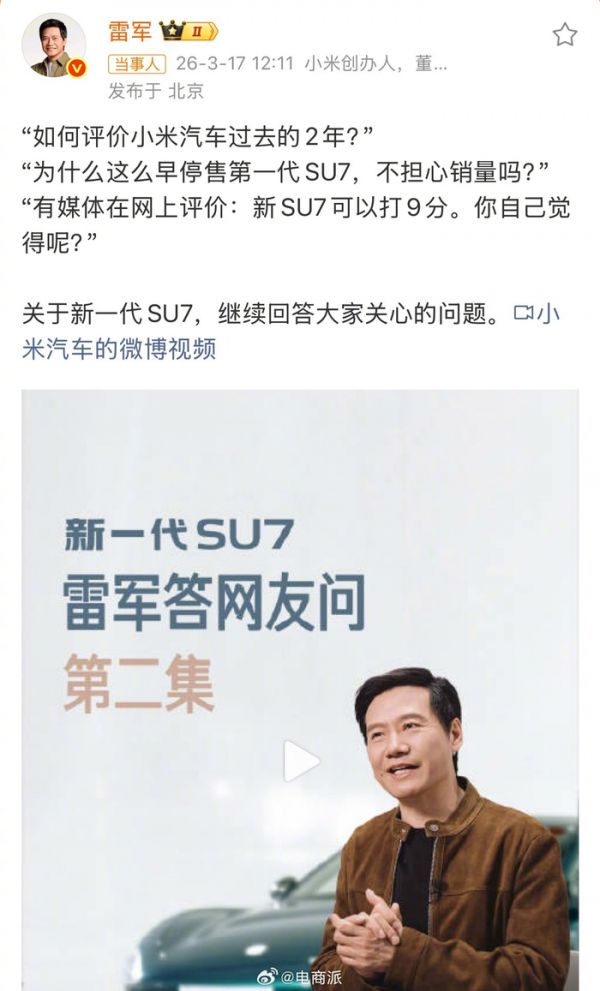
Task: Play the 雷军答网友问 第二集 video
Action: tap(301, 761)
